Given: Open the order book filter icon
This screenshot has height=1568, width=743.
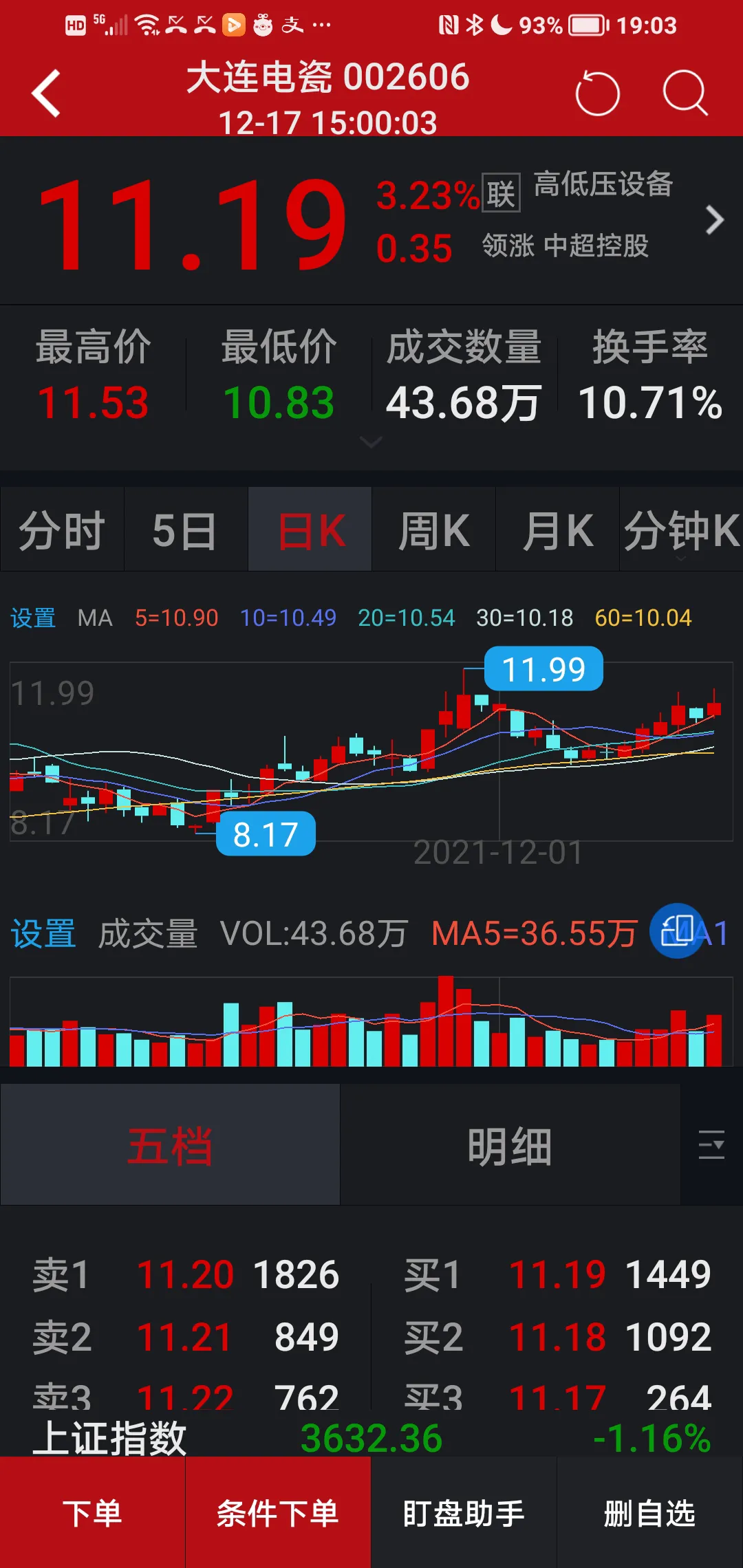Looking at the screenshot, I should (711, 1145).
